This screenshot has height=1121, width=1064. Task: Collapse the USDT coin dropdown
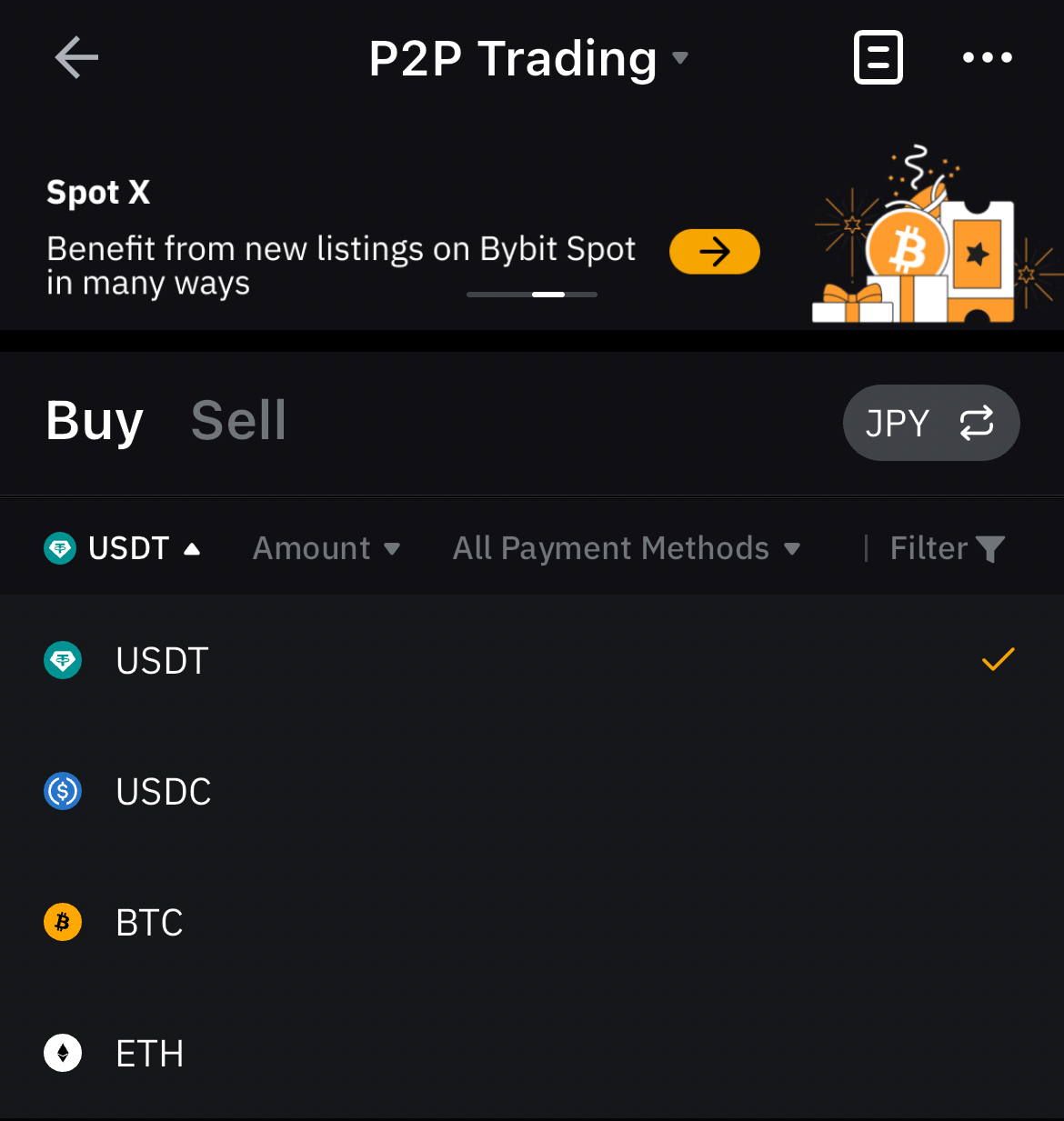coord(123,548)
